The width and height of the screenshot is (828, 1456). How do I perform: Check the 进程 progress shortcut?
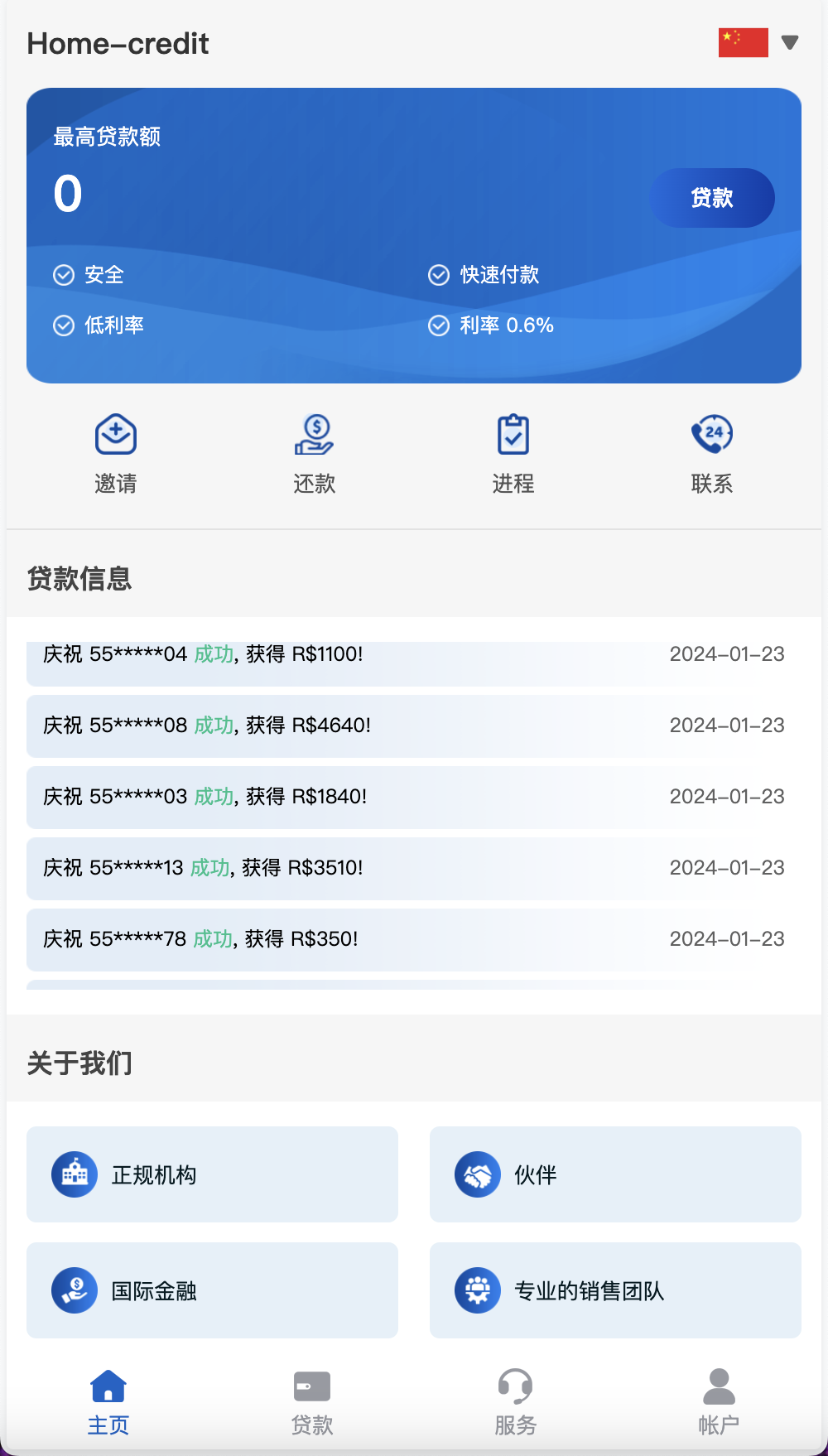[x=513, y=453]
